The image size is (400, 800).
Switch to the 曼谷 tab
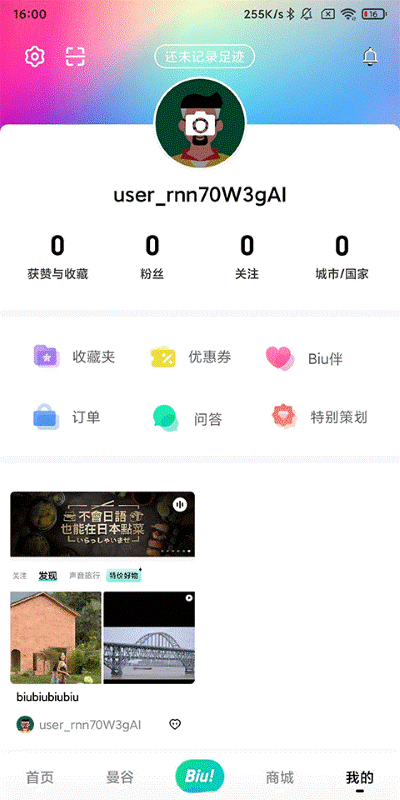pyautogui.click(x=120, y=778)
